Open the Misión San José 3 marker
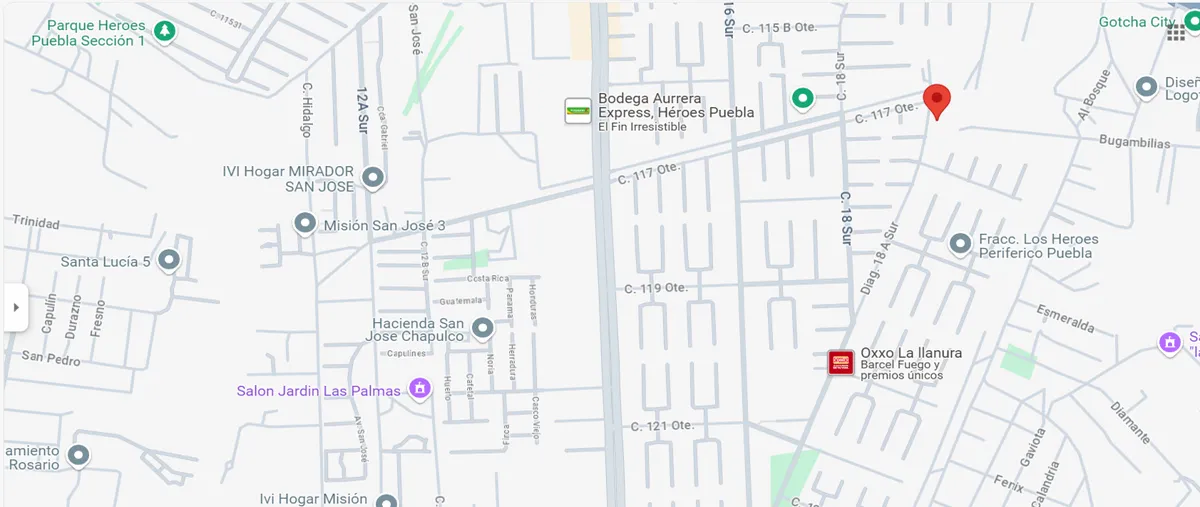The height and width of the screenshot is (507, 1200). pos(305,224)
